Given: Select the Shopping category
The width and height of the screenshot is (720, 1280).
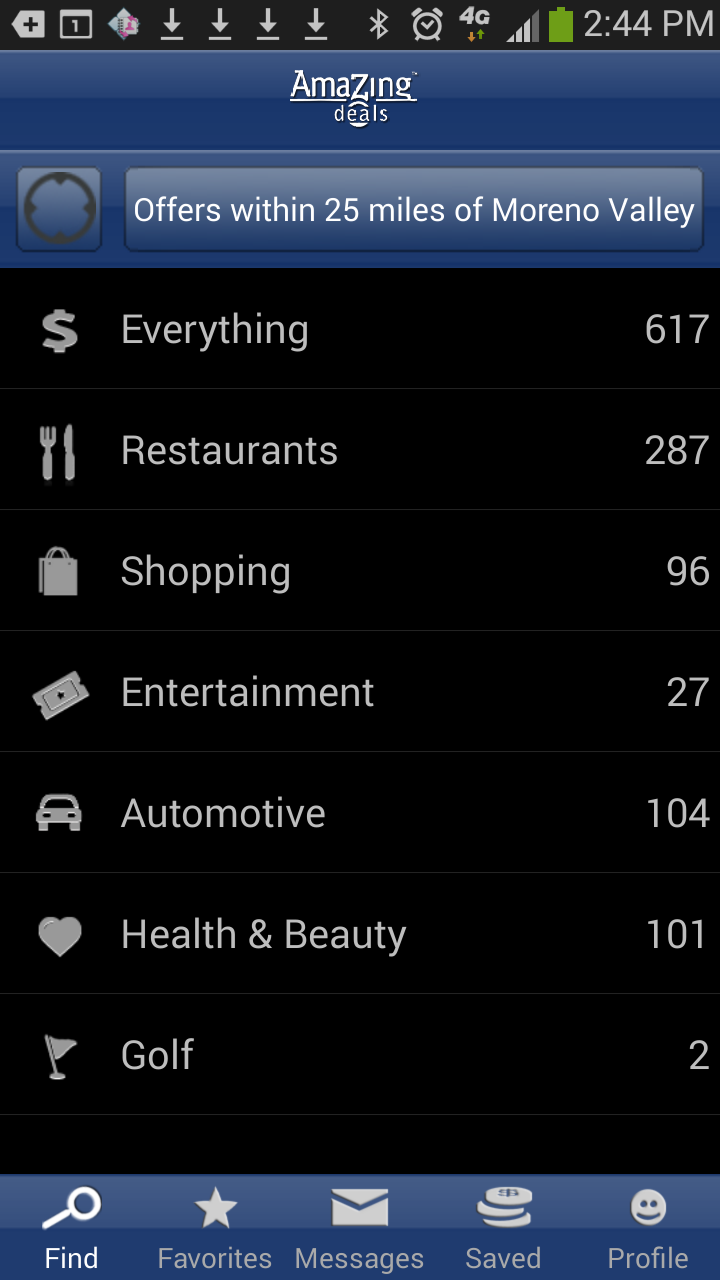Looking at the screenshot, I should [x=360, y=571].
